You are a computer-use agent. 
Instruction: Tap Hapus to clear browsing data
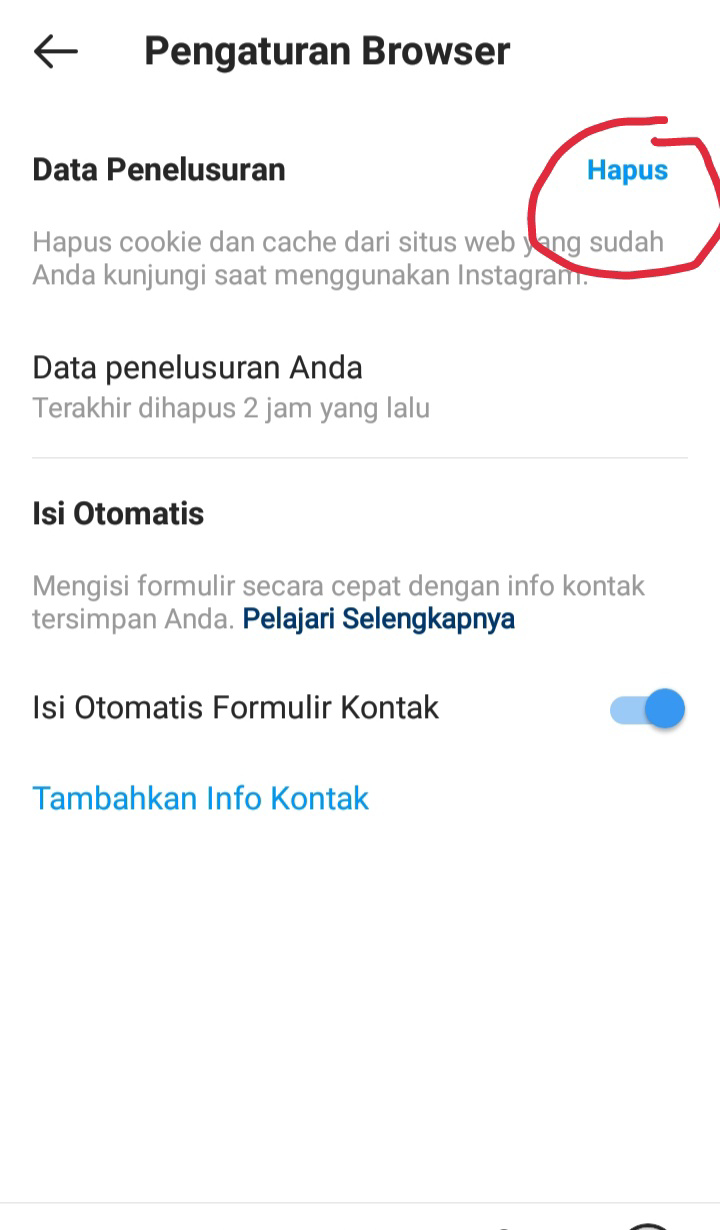(627, 170)
